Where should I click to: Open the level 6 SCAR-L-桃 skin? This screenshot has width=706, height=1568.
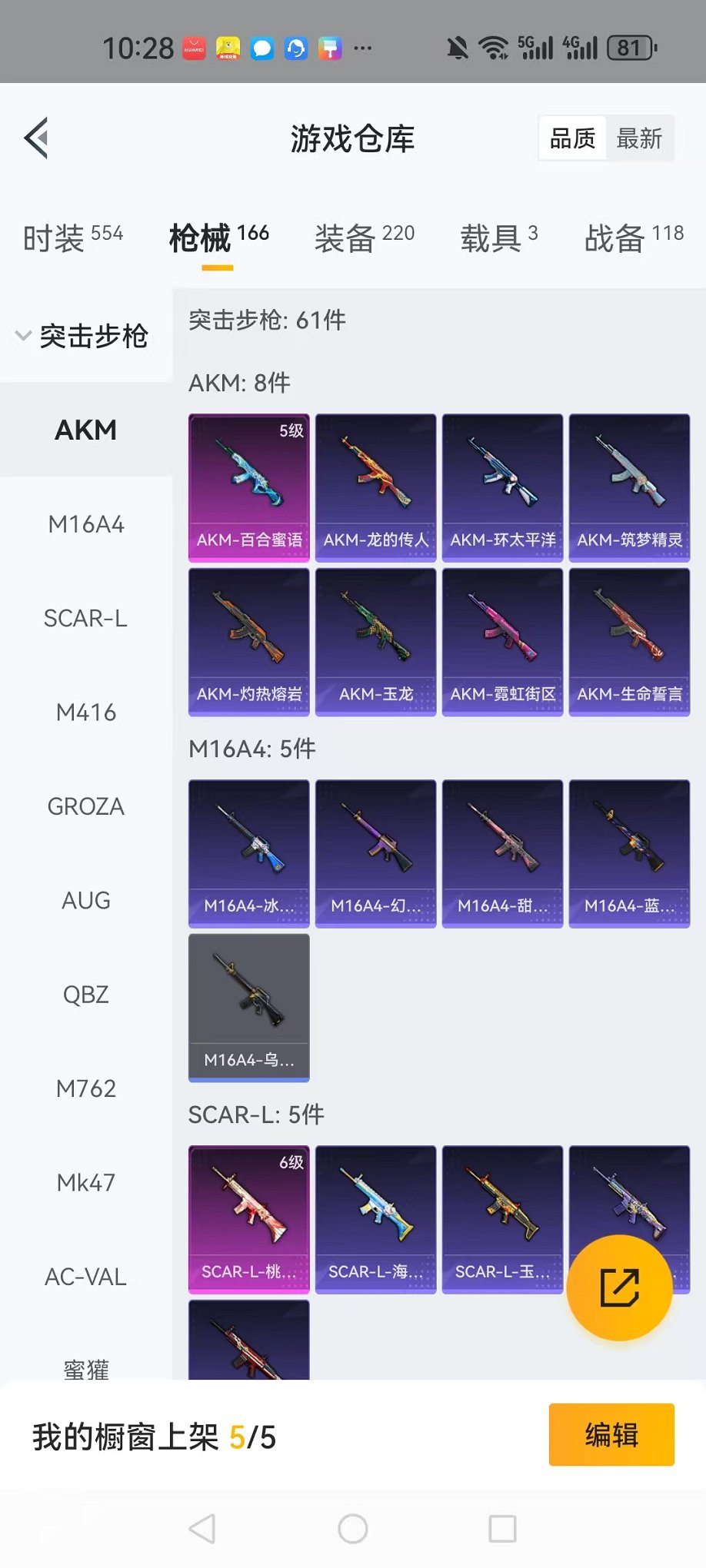coord(249,1219)
